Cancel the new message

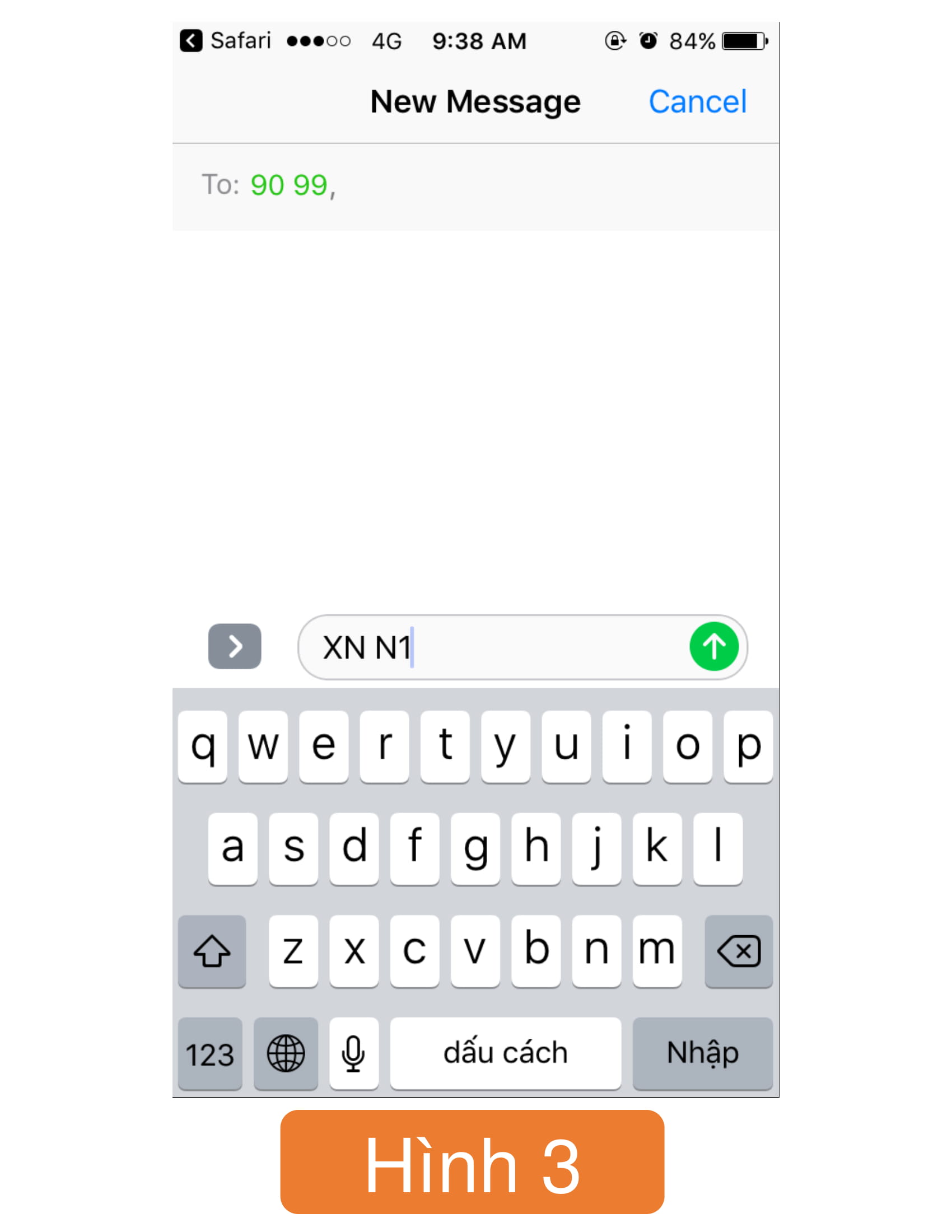point(697,102)
